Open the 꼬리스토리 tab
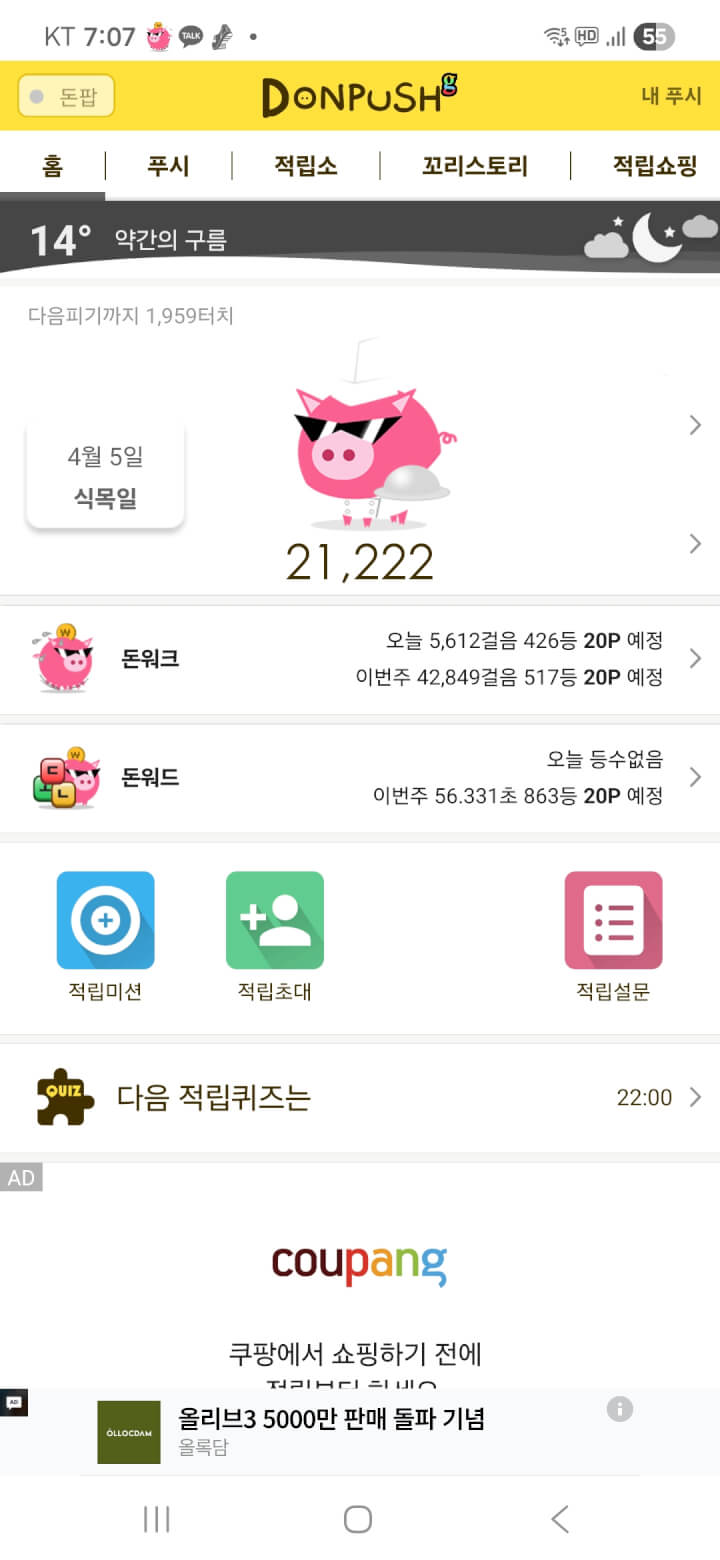This screenshot has width=720, height=1560. [x=475, y=166]
